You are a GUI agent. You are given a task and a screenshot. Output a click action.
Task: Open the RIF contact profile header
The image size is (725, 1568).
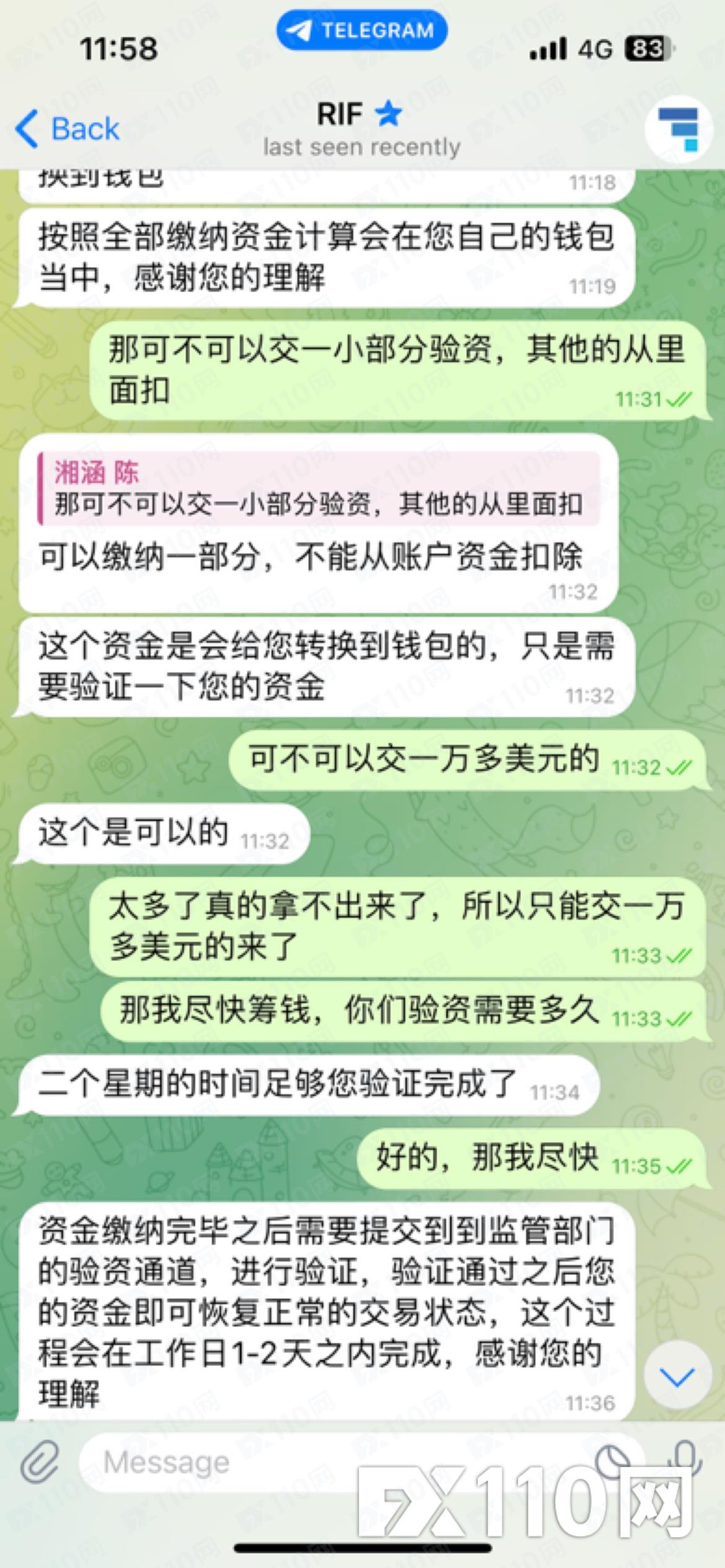pos(361,129)
